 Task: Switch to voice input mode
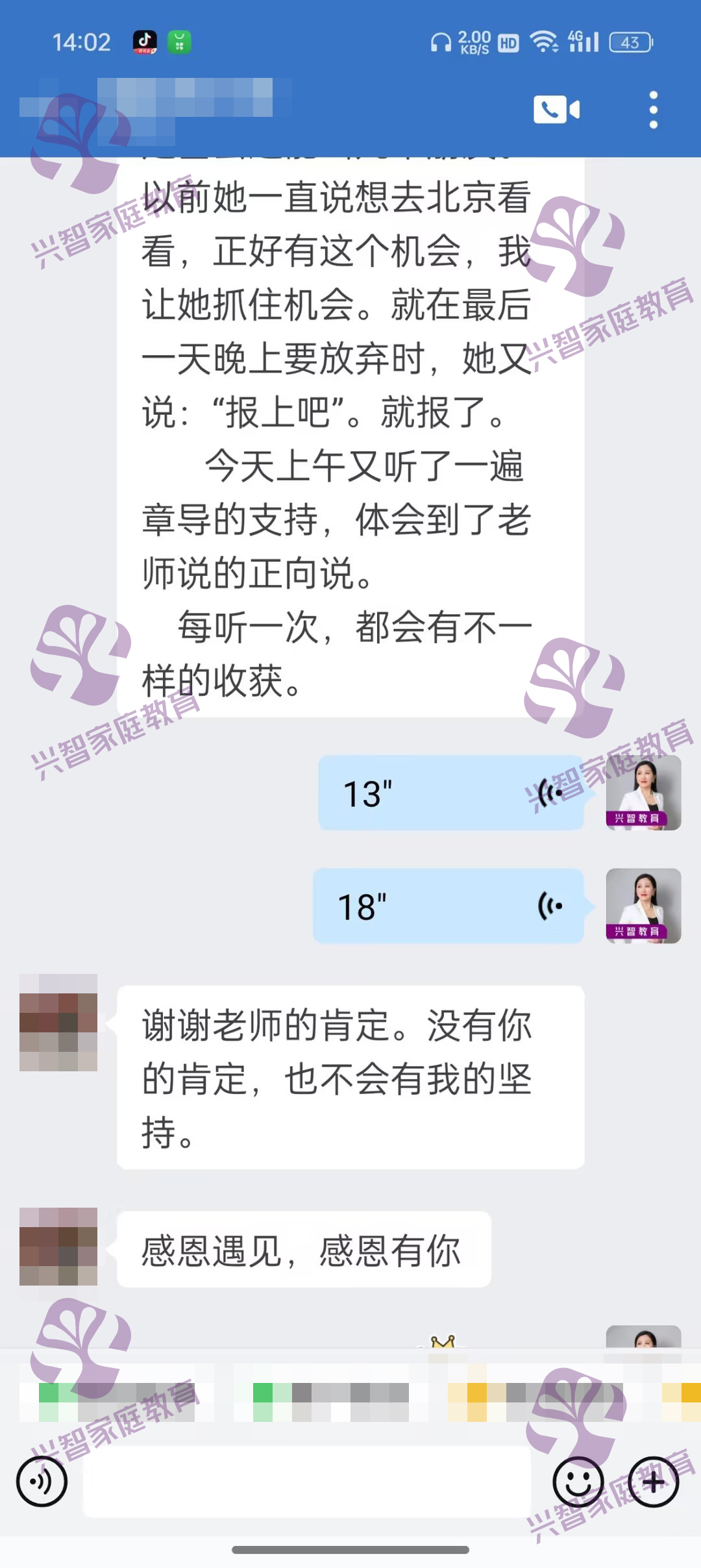pyautogui.click(x=42, y=1481)
